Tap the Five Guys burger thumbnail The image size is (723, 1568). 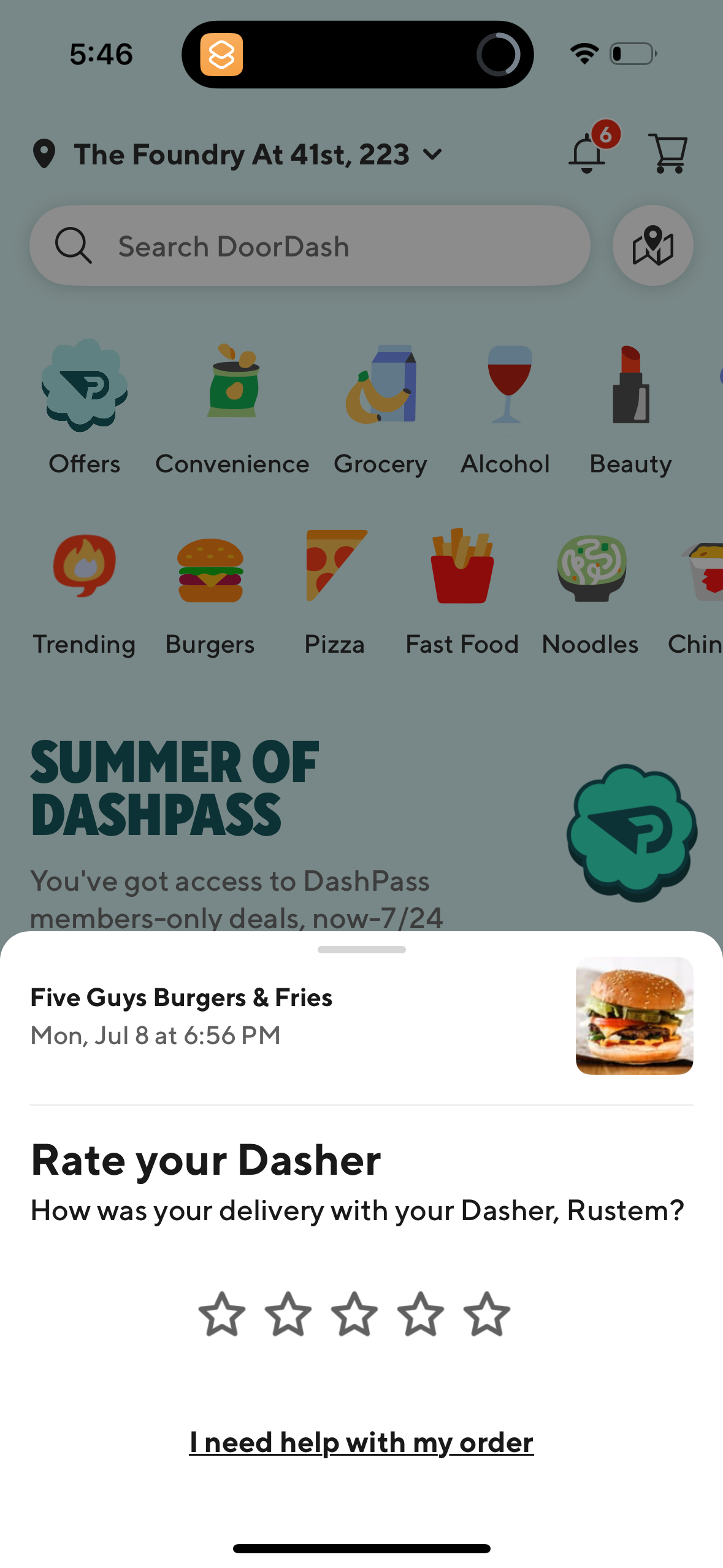(x=634, y=1015)
